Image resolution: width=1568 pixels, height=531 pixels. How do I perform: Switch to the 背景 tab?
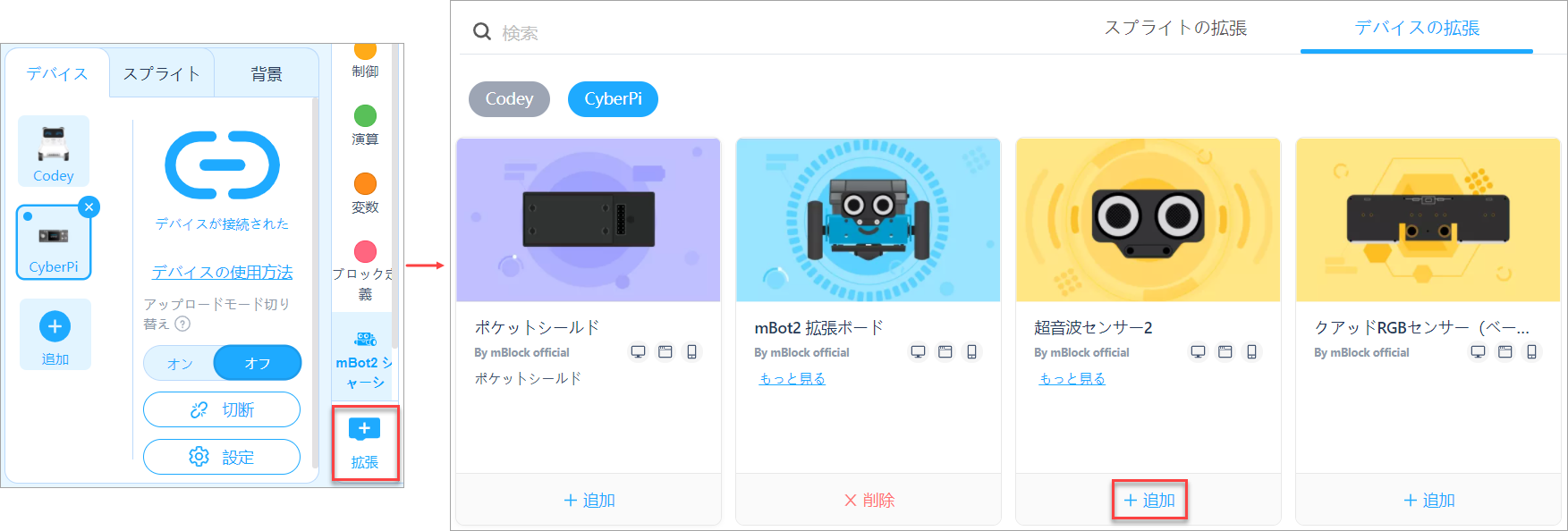[x=267, y=74]
